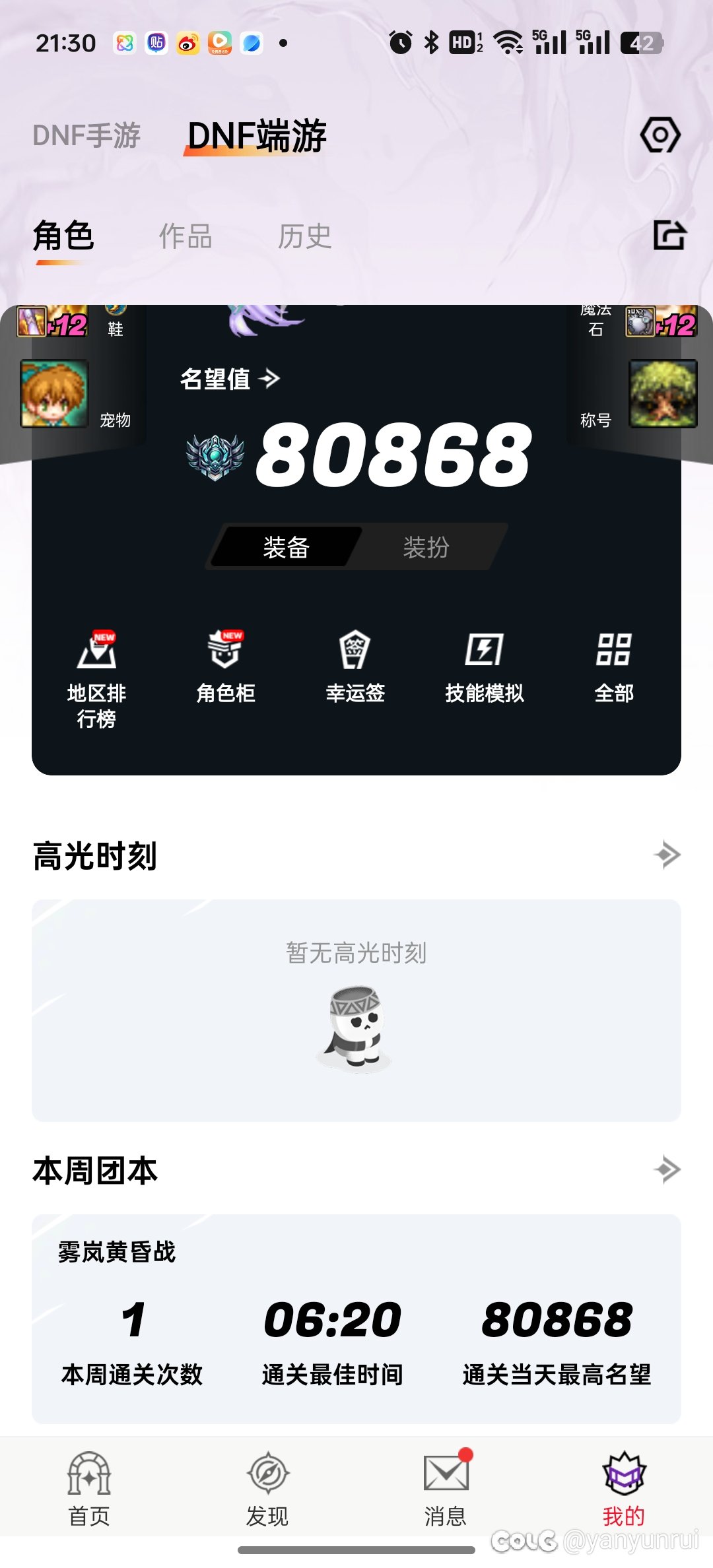Switch to 历史 tab
The height and width of the screenshot is (1568, 713).
tap(304, 236)
